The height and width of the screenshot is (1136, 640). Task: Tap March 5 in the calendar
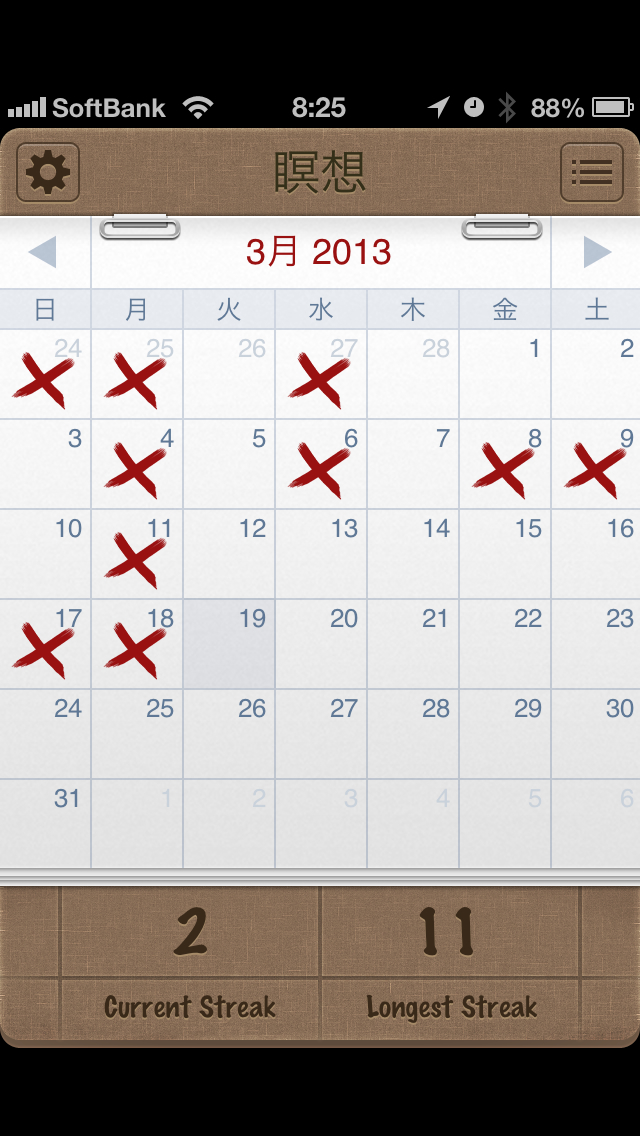229,464
